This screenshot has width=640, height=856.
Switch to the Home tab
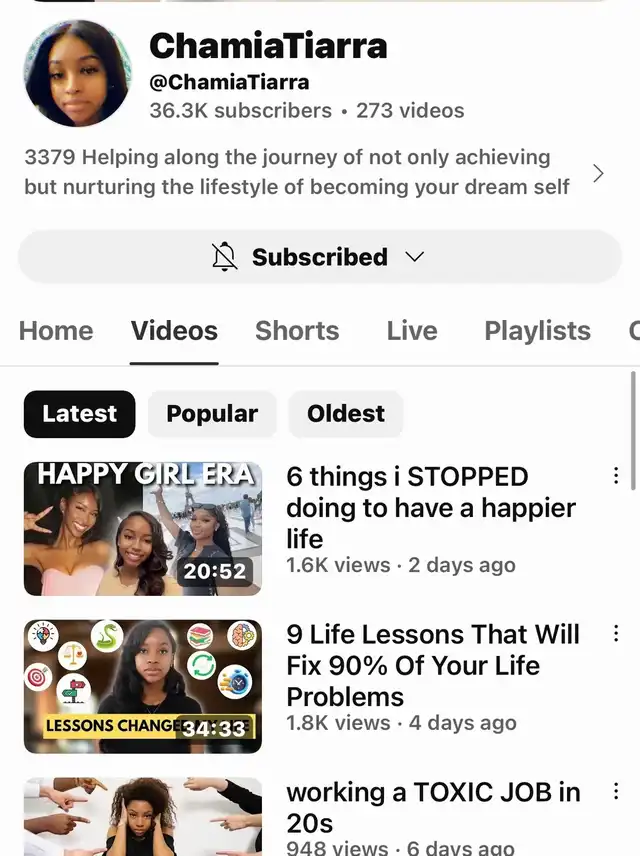coord(56,331)
